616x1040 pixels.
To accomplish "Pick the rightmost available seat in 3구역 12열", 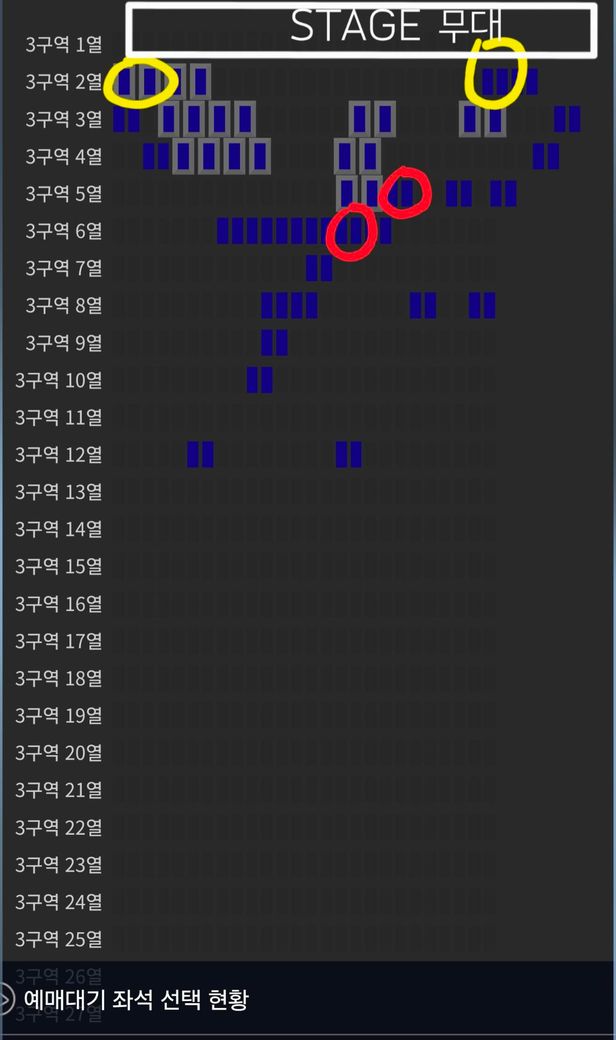I will (x=355, y=455).
